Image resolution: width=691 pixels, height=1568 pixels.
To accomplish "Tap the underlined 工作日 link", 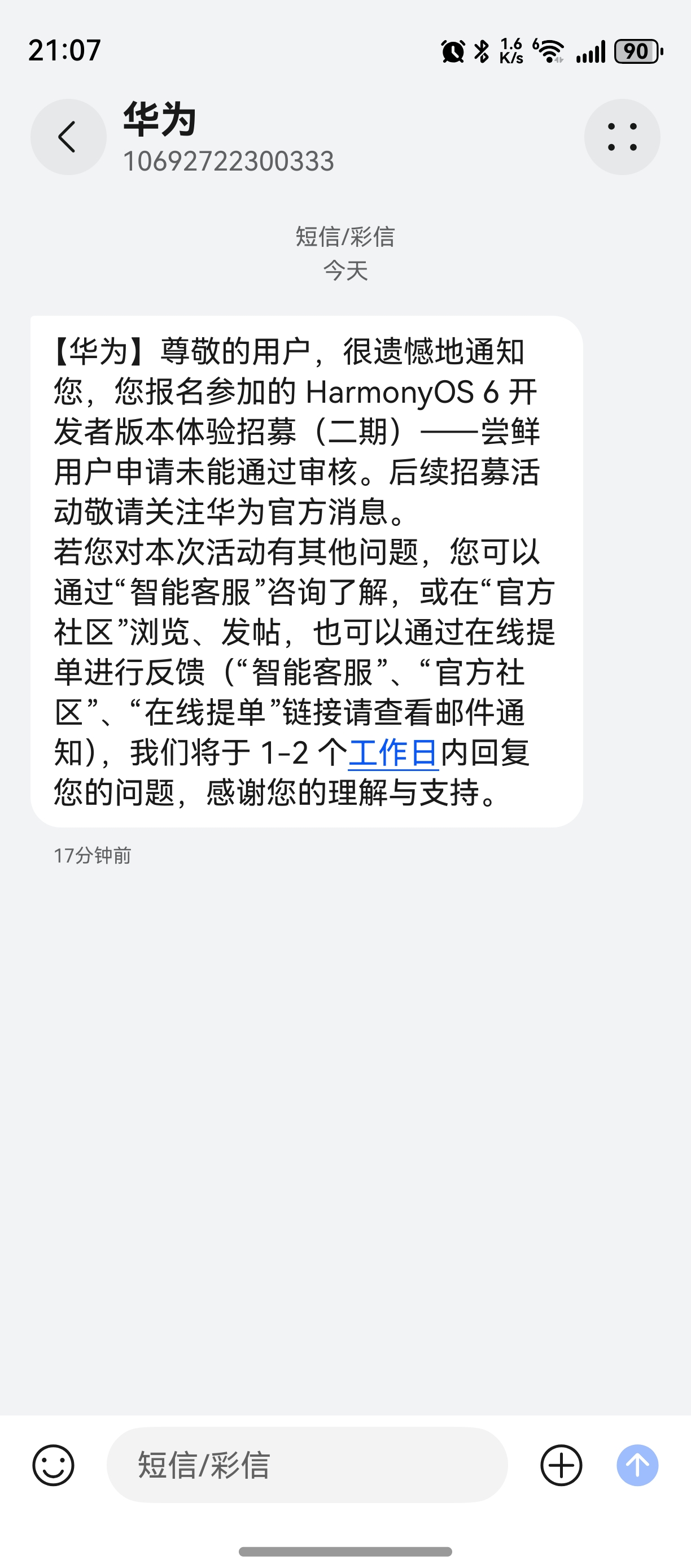I will 393,753.
